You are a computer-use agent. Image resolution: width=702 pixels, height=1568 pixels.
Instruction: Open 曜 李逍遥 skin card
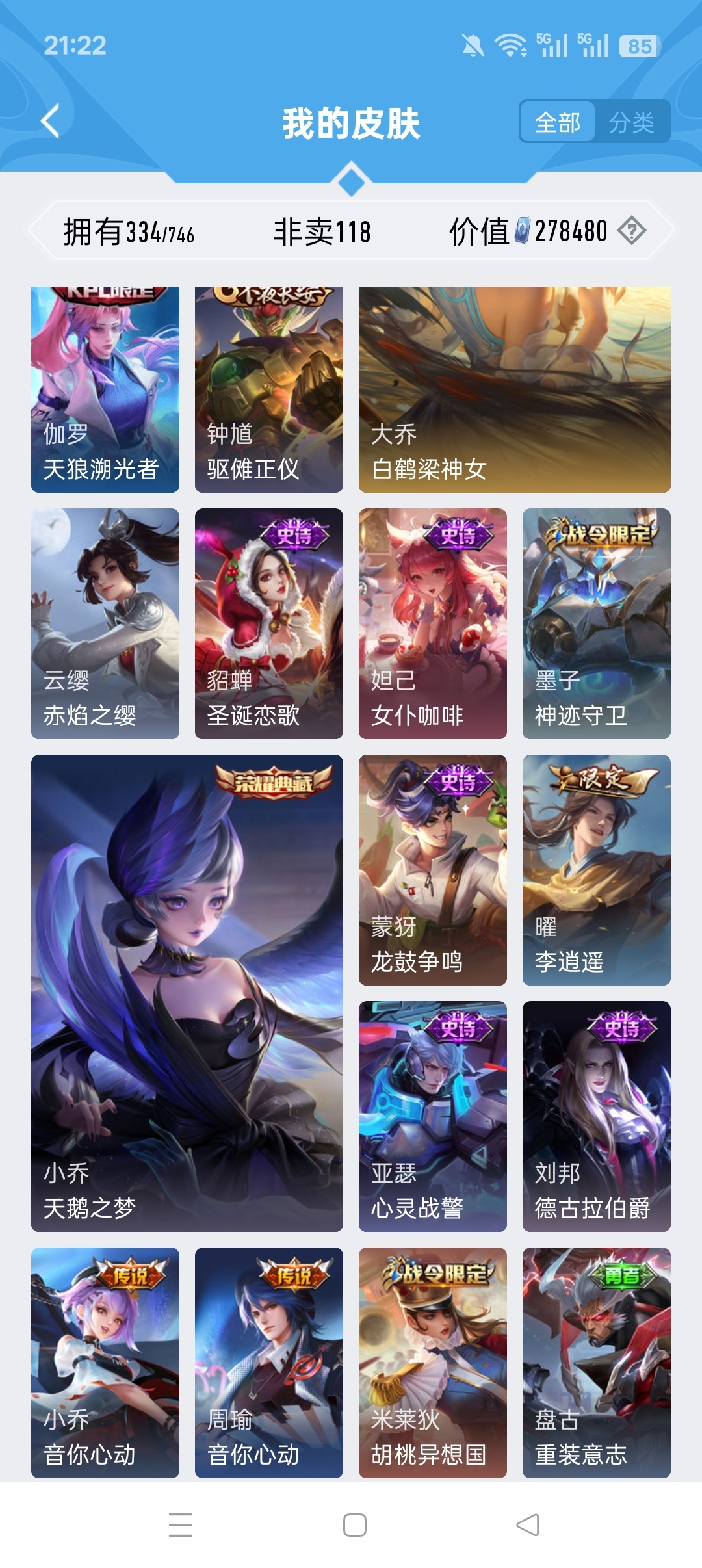pos(597,870)
